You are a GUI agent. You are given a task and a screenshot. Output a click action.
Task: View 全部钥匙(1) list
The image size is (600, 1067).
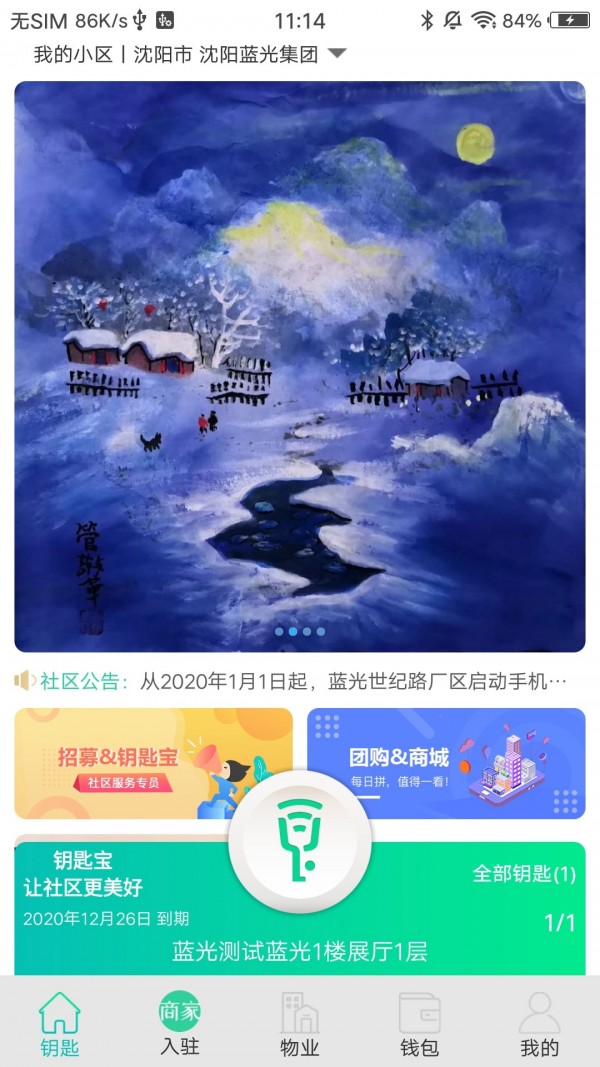tap(524, 874)
